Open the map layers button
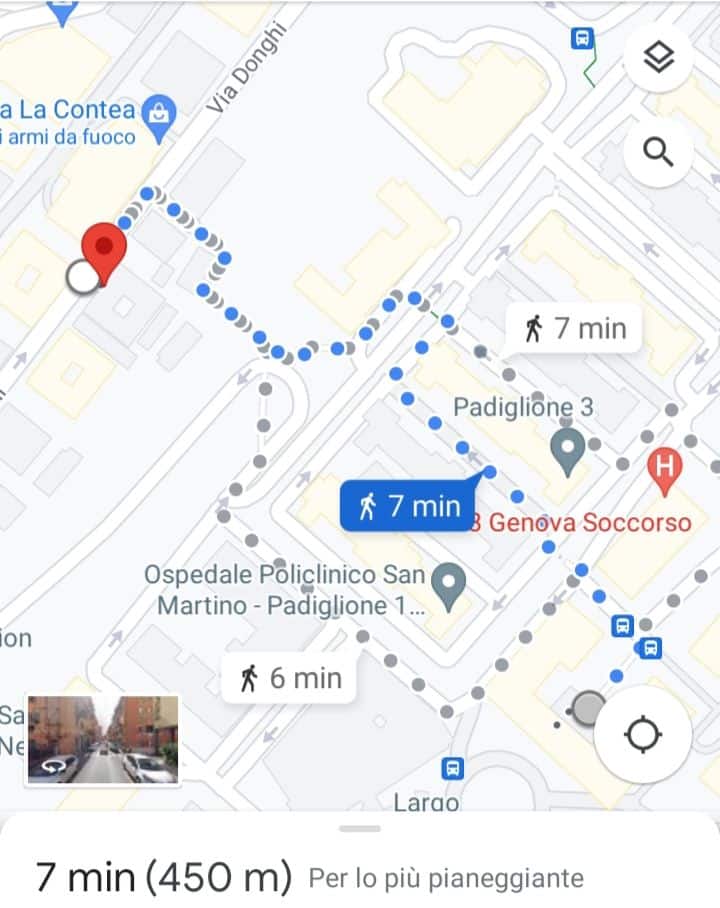Screen dimensions: 720x908 coord(657,59)
